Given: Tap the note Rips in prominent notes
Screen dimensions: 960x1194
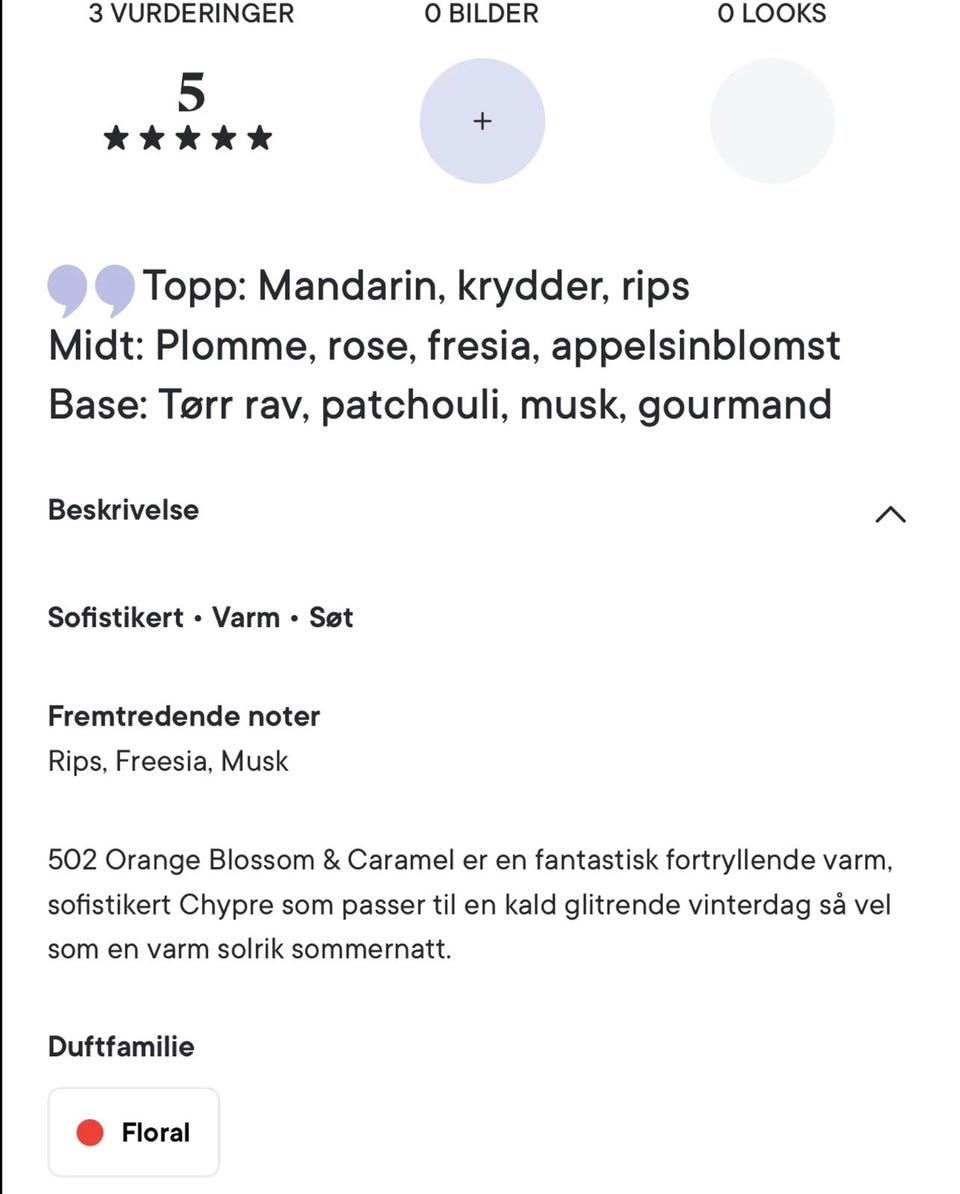Looking at the screenshot, I should 72,761.
